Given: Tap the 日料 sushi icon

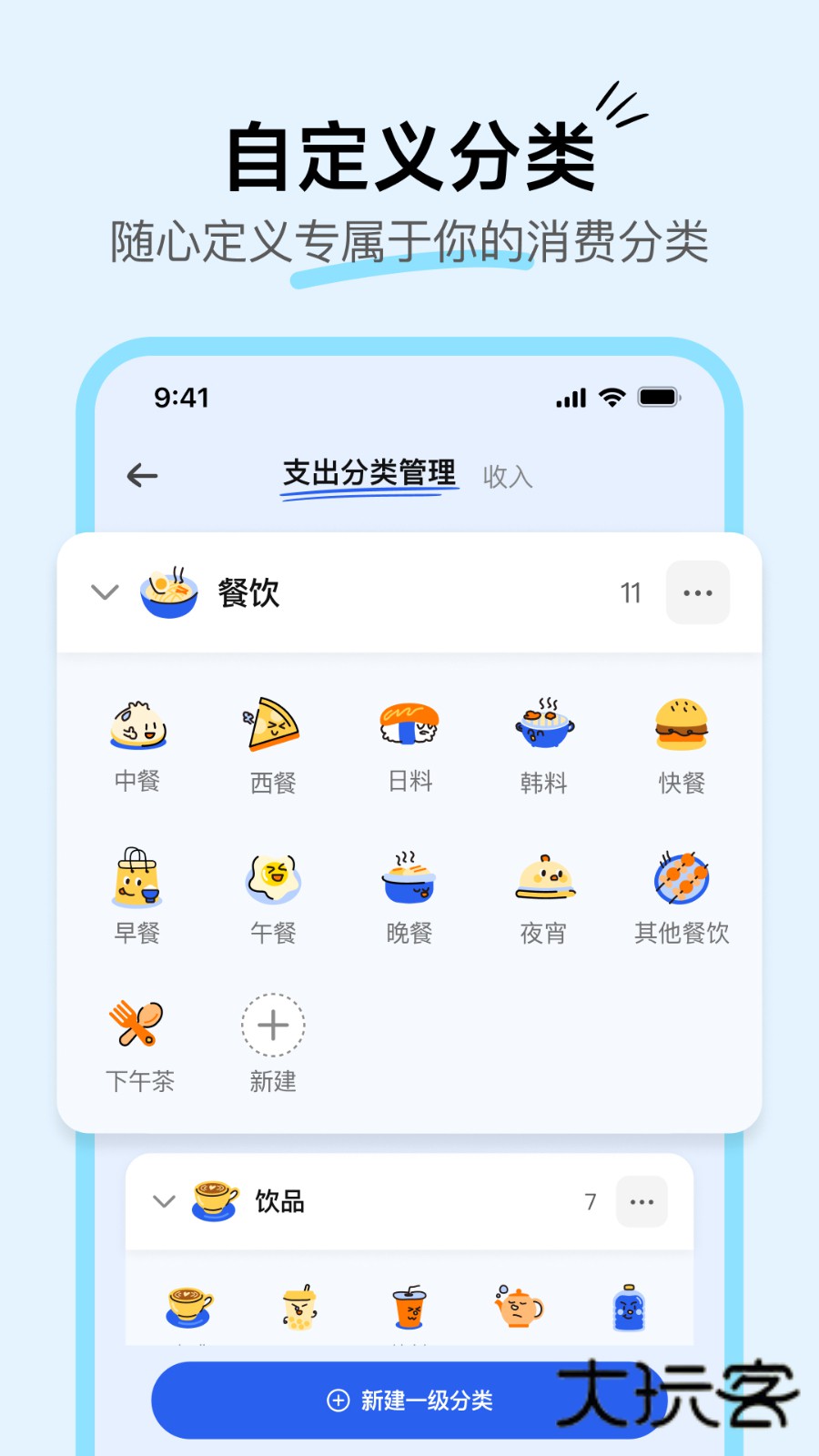Looking at the screenshot, I should click(408, 724).
